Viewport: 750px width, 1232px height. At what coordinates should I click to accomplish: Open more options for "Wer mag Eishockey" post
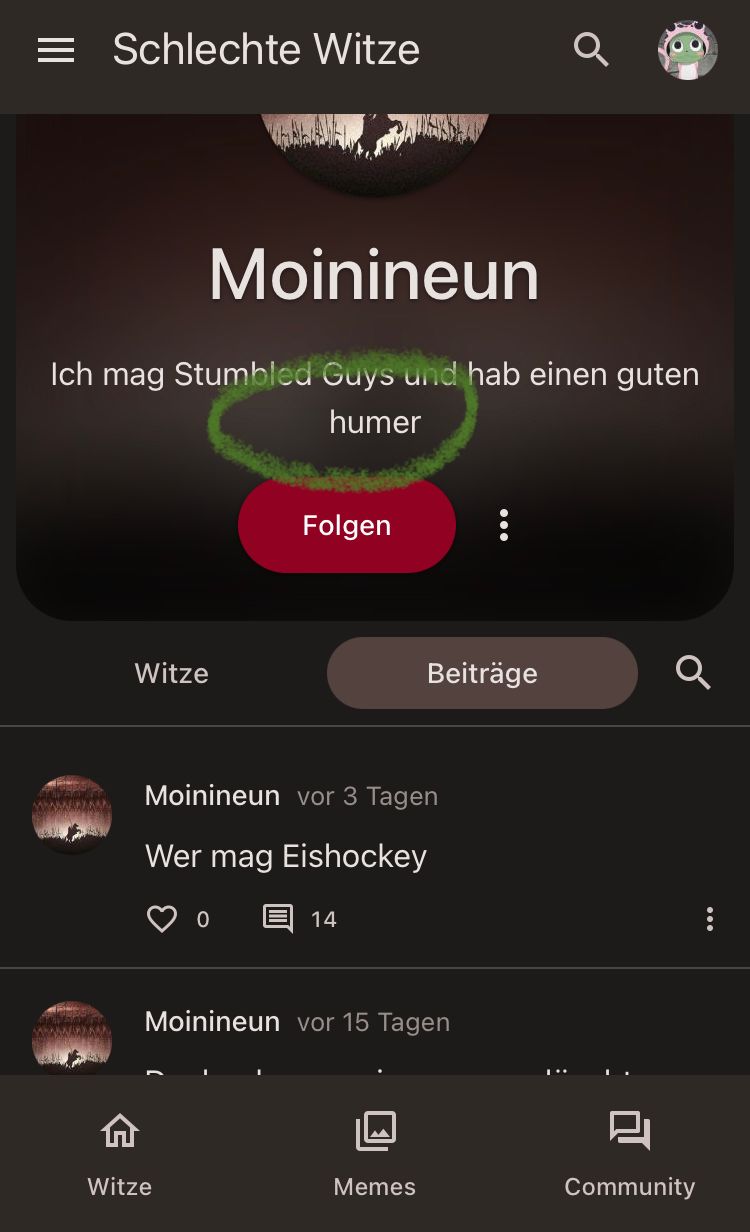(x=710, y=919)
